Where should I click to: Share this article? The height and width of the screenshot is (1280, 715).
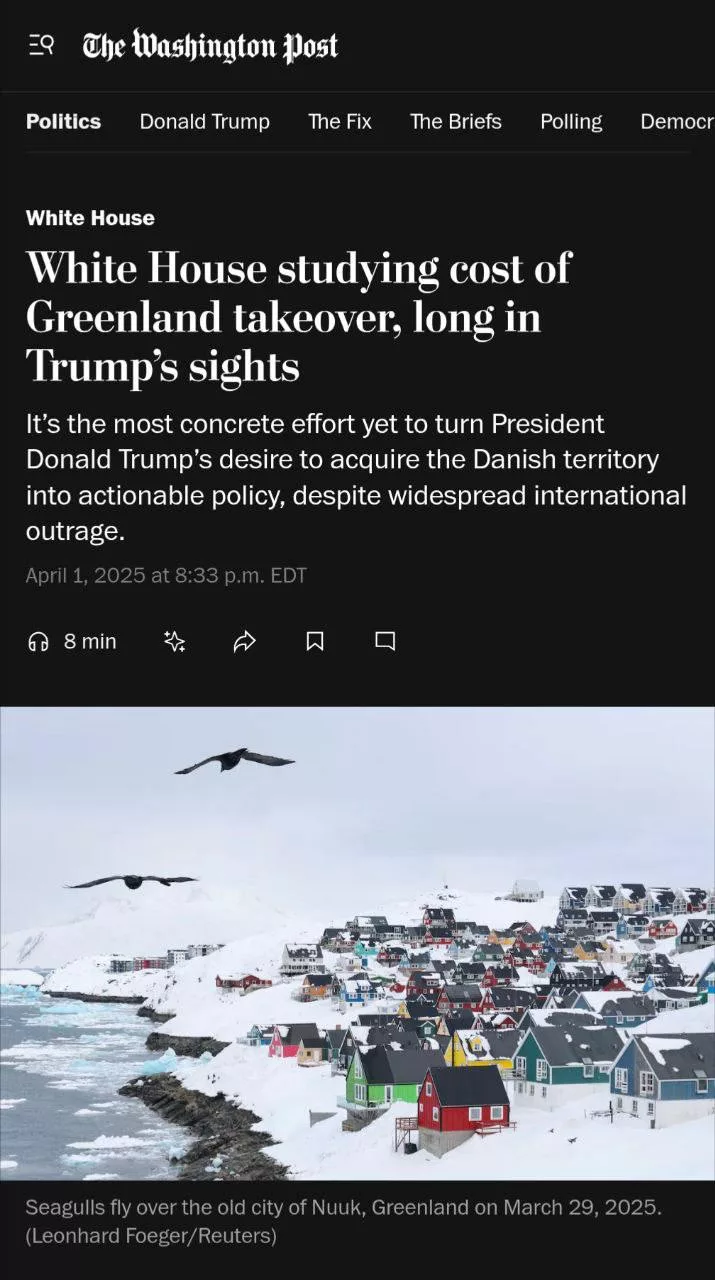[x=244, y=642]
